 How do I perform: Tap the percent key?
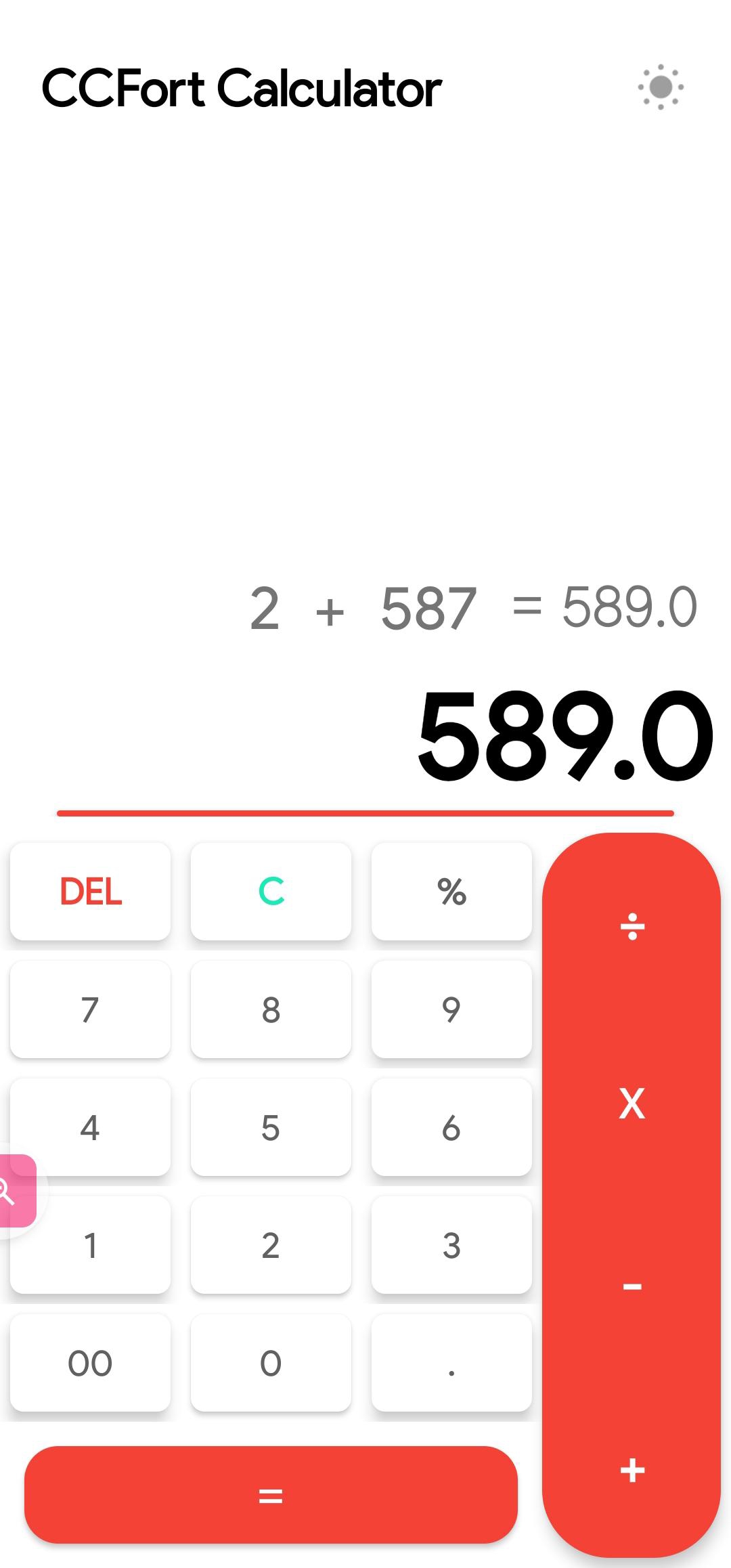(x=451, y=891)
